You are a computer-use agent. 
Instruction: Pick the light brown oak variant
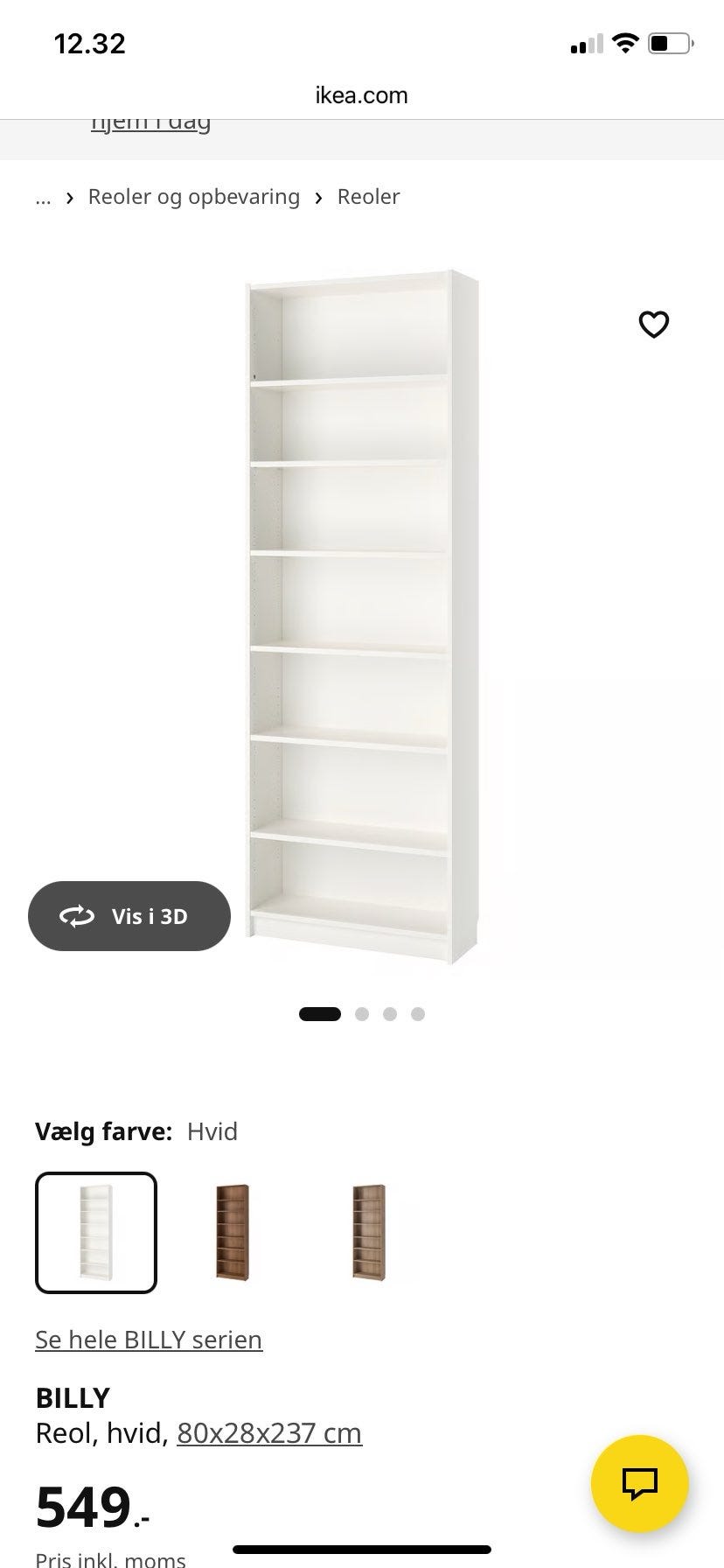[x=369, y=1232]
